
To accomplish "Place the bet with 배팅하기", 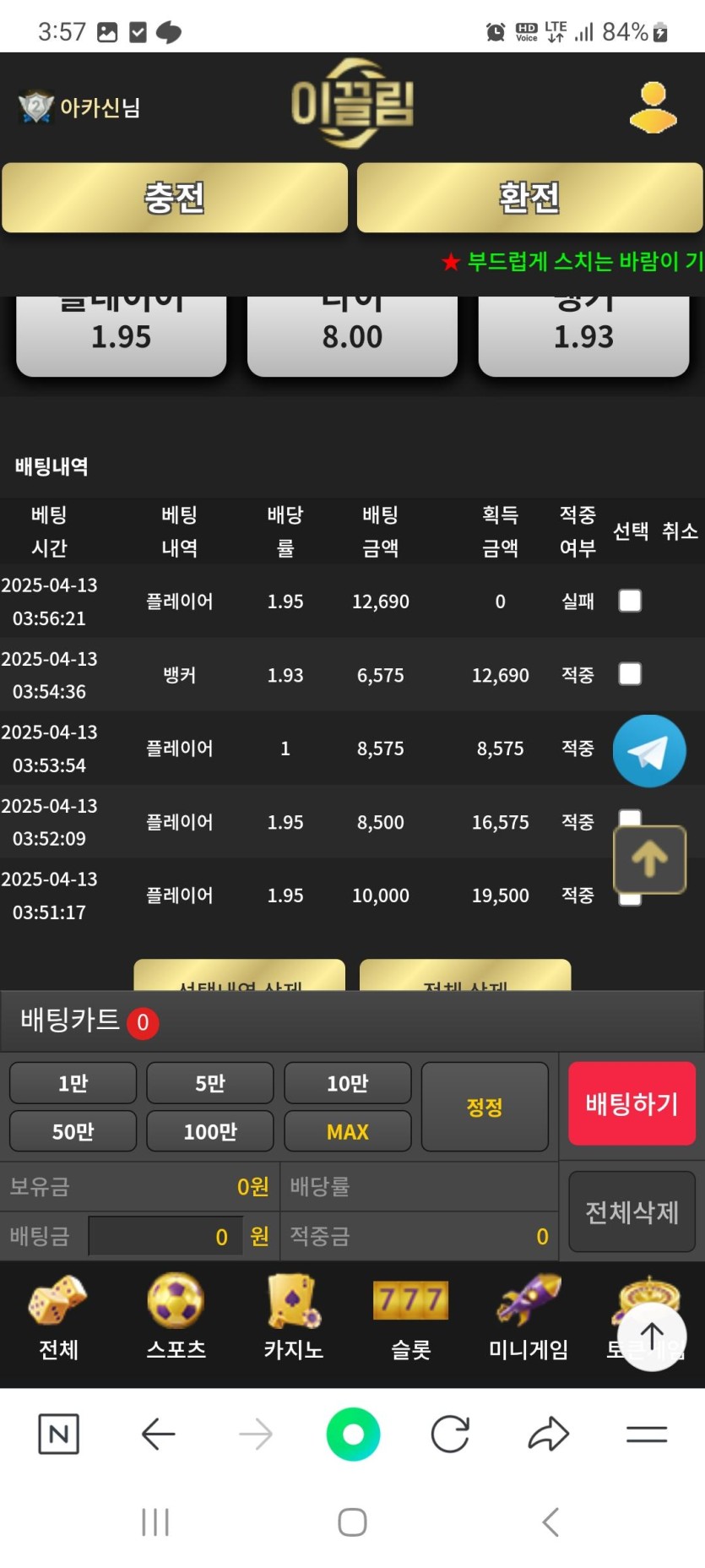I will pyautogui.click(x=632, y=1103).
